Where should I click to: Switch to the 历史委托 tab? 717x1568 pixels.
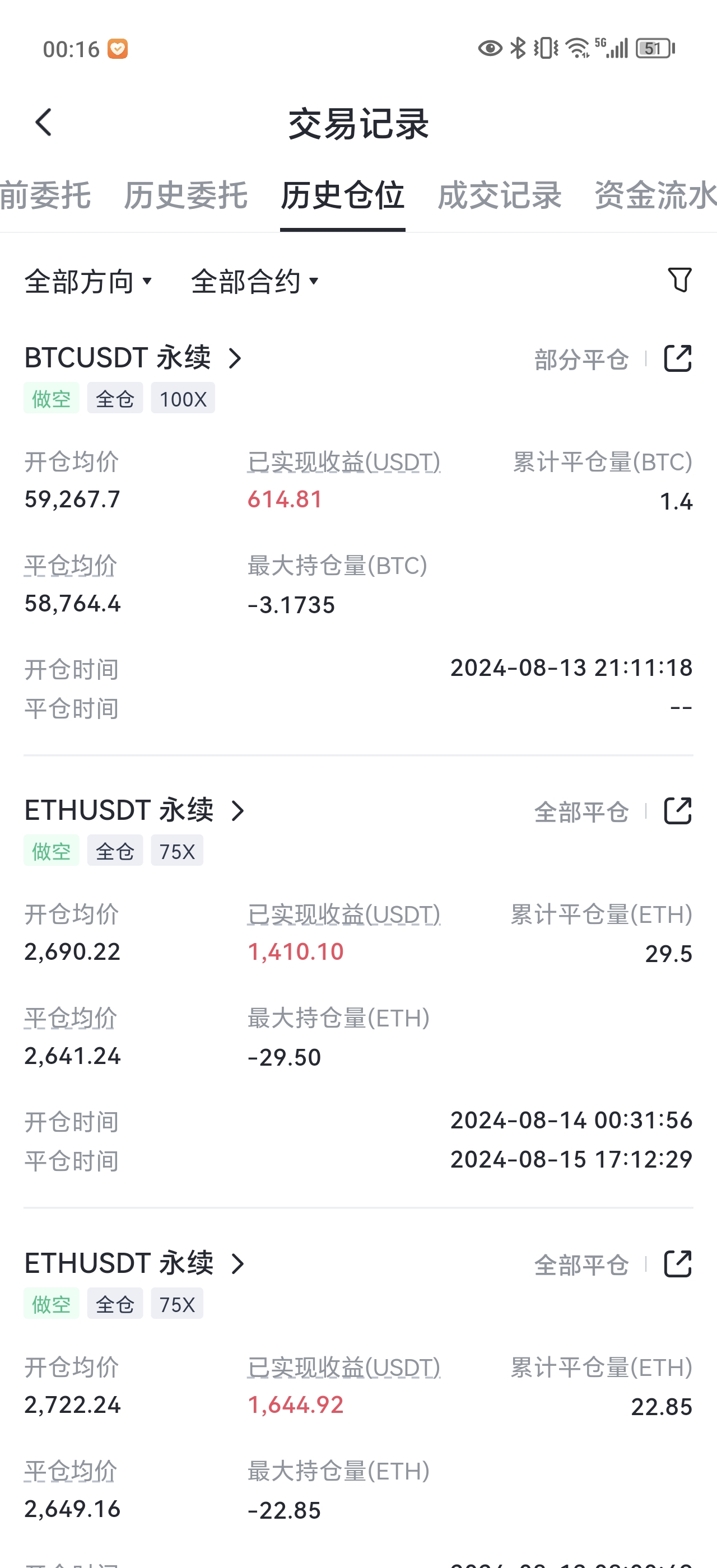coord(185,195)
